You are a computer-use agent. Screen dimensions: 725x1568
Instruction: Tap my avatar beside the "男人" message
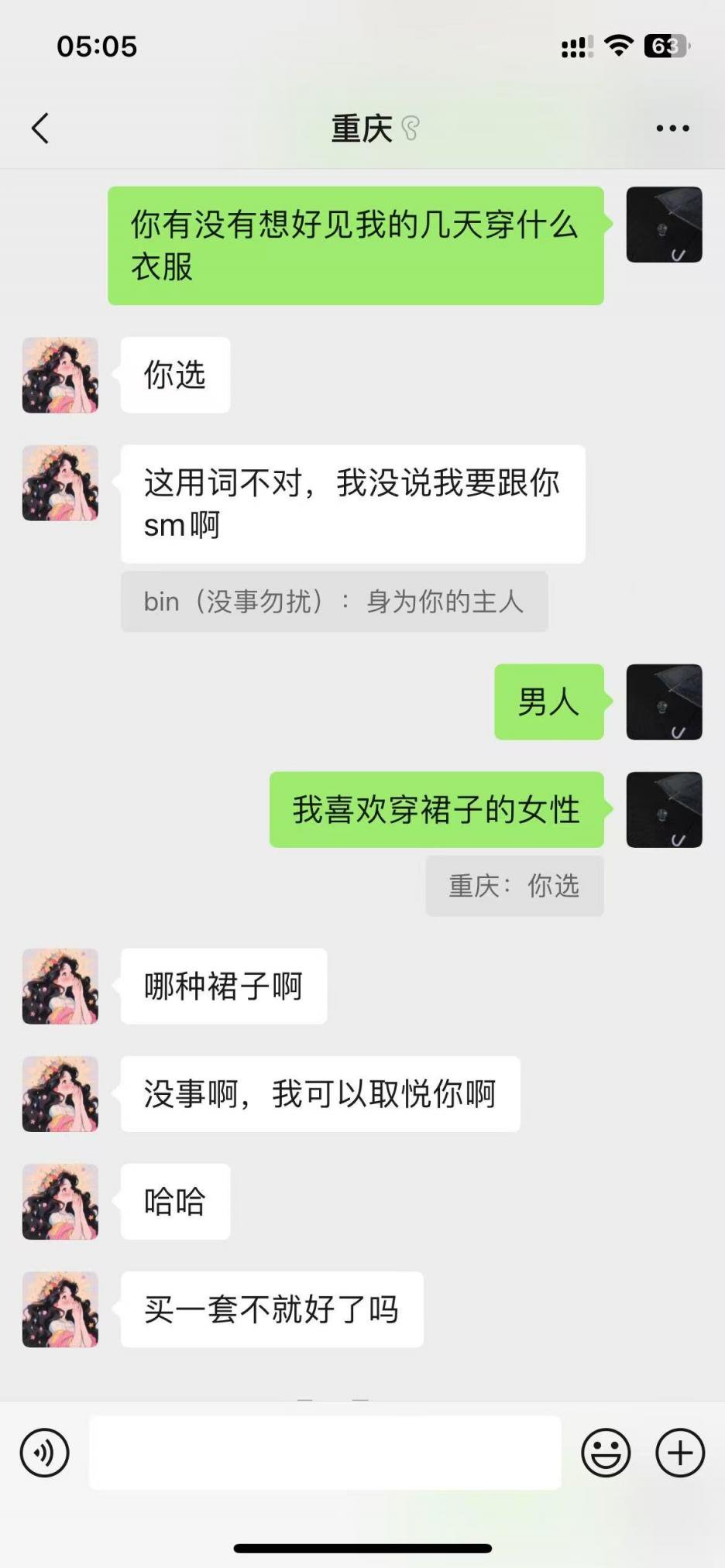[x=664, y=702]
